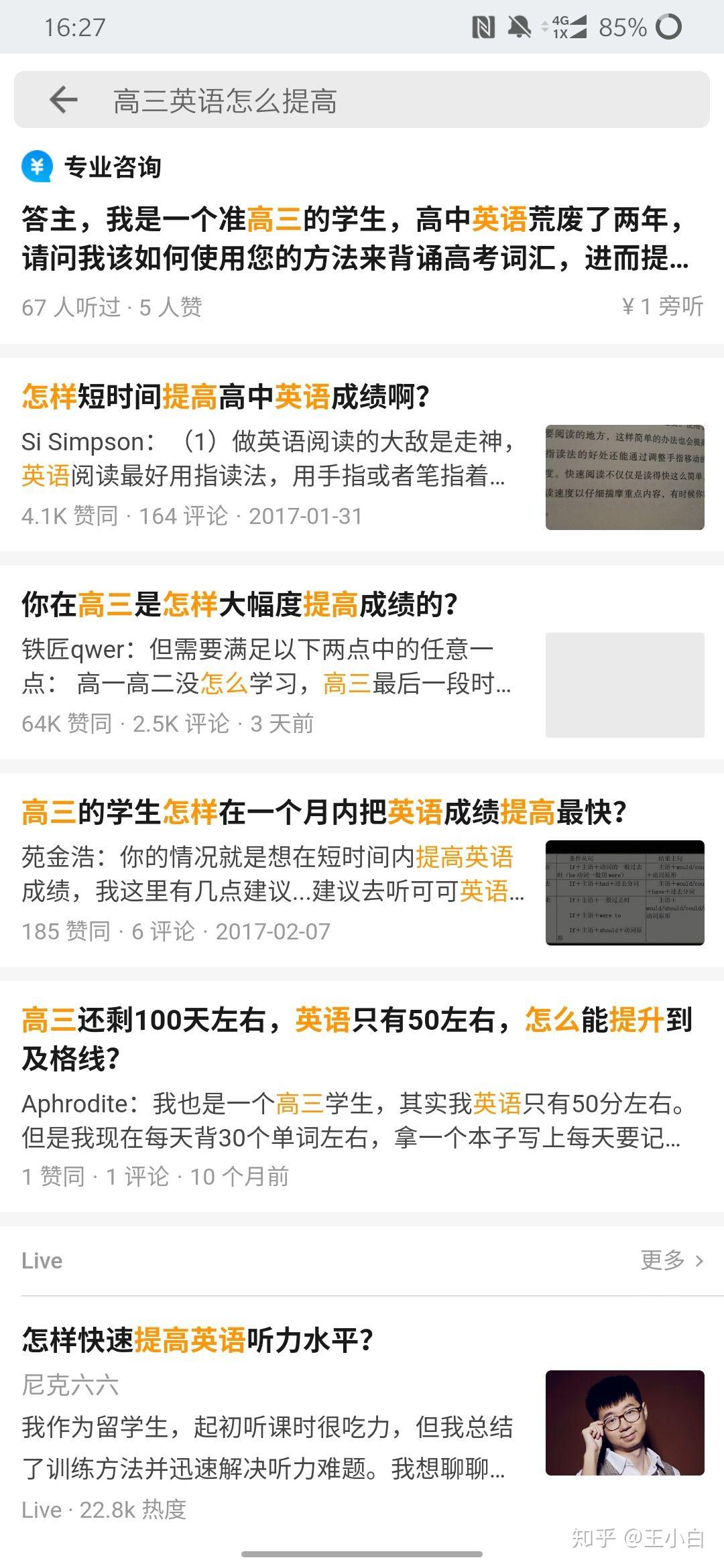Open result 高三还剩100天左右，英语只有50左右
This screenshot has height=1568, width=724.
357,1039
